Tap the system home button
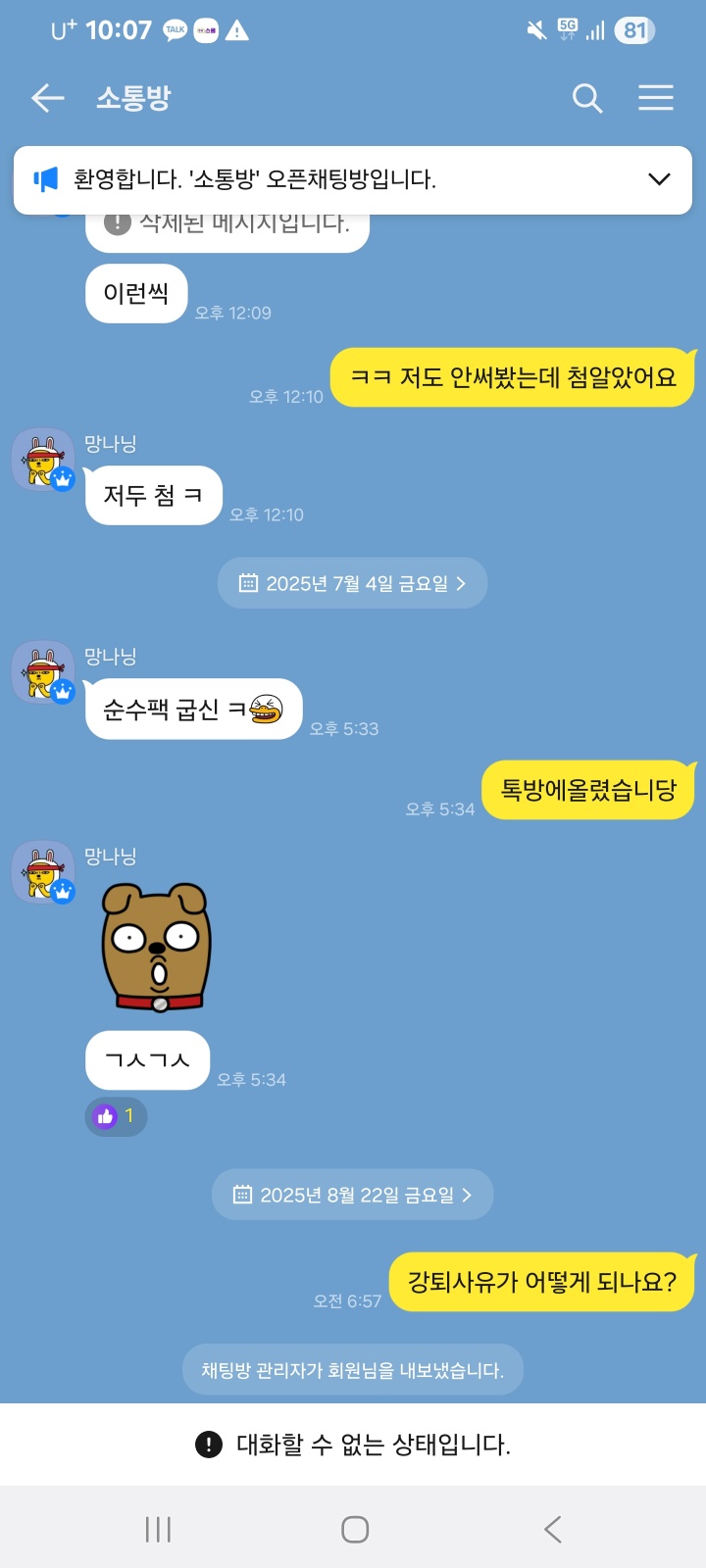The image size is (706, 1568). (x=354, y=1529)
